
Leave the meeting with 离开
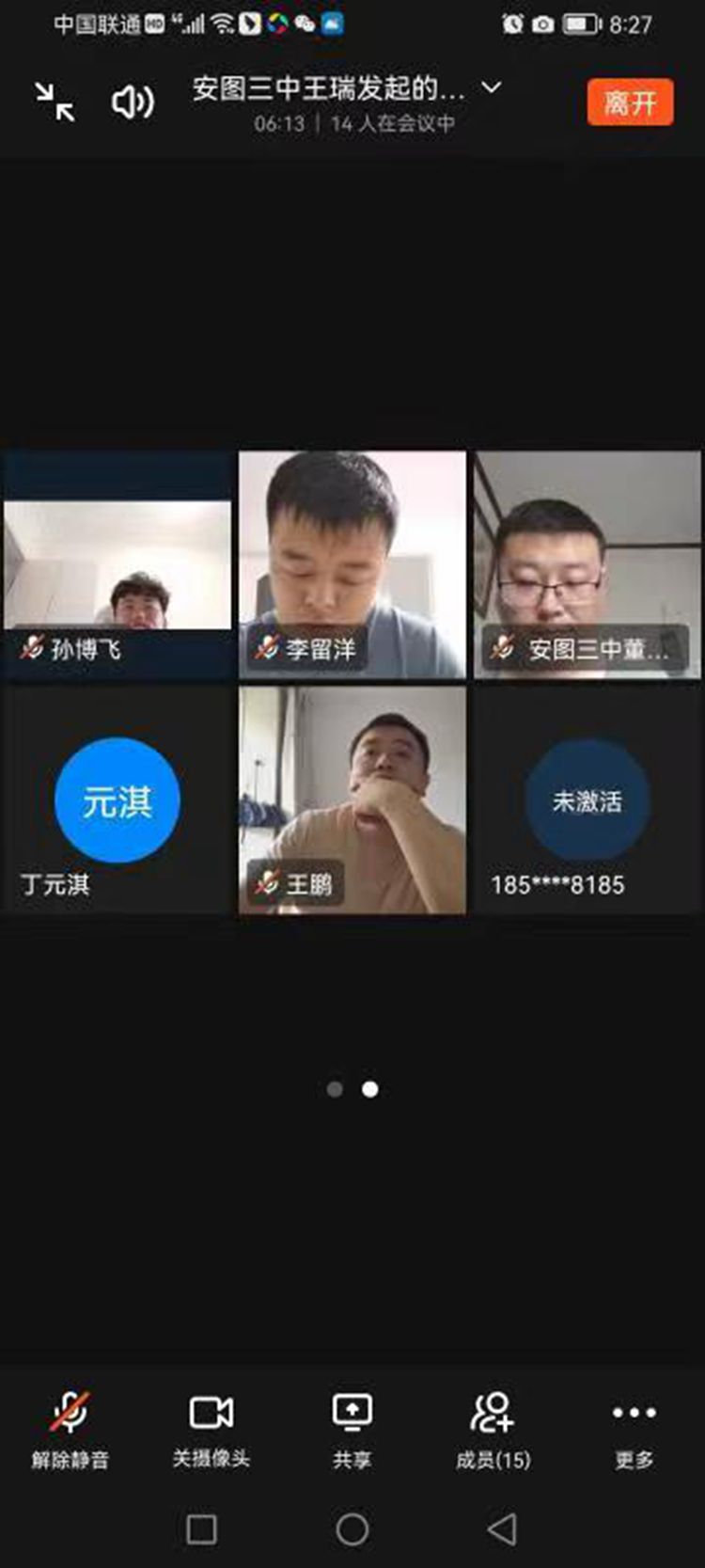pyautogui.click(x=630, y=102)
